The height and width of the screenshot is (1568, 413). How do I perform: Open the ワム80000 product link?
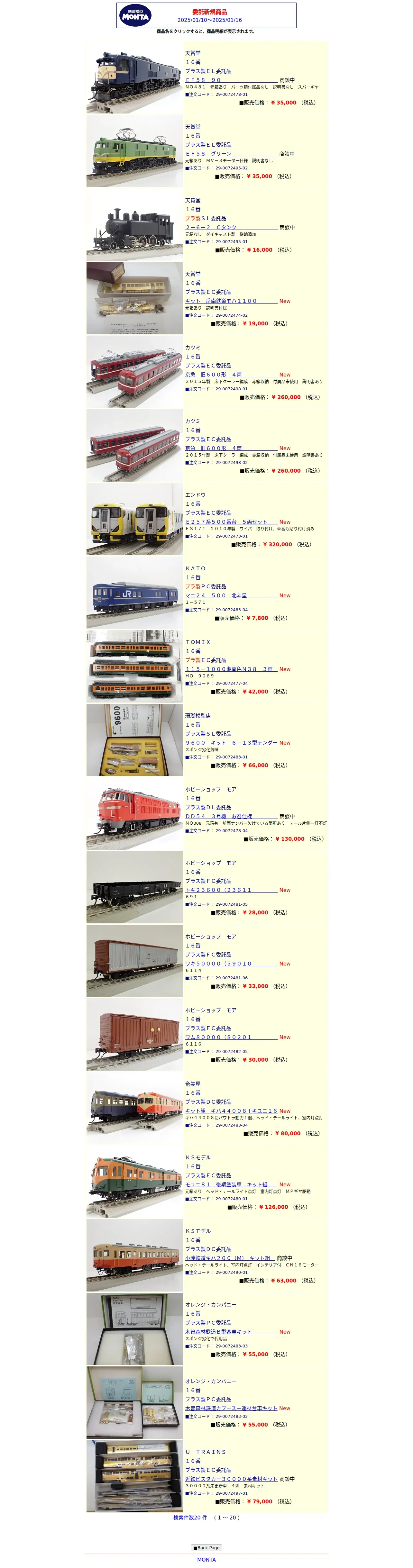(x=232, y=1037)
